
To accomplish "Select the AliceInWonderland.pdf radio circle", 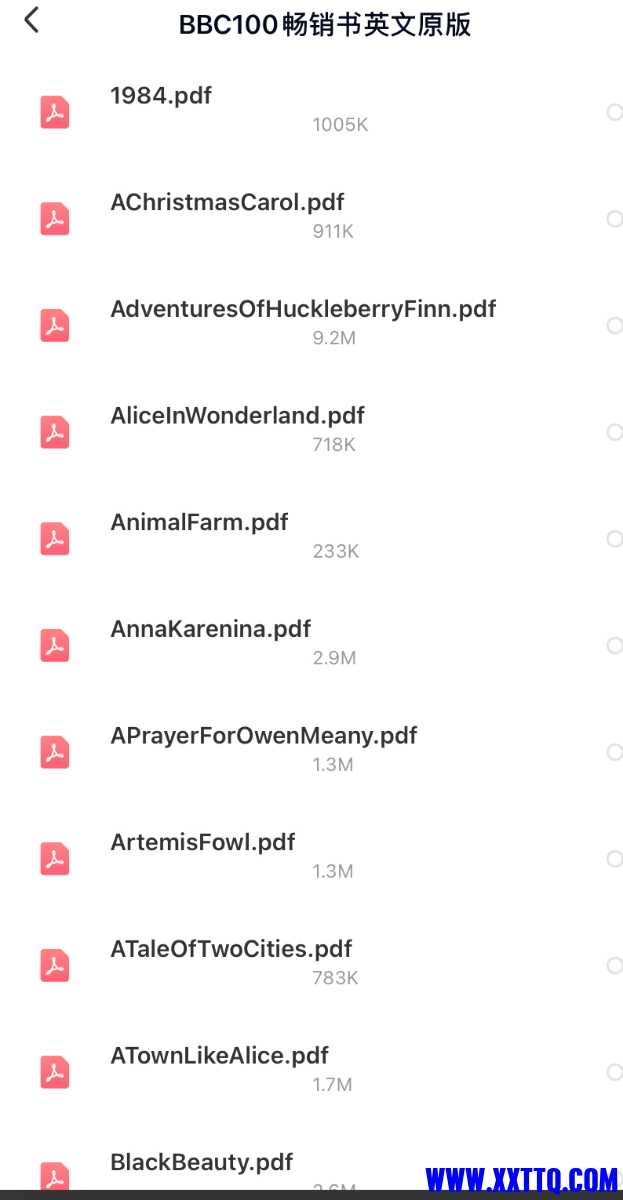I will point(615,432).
